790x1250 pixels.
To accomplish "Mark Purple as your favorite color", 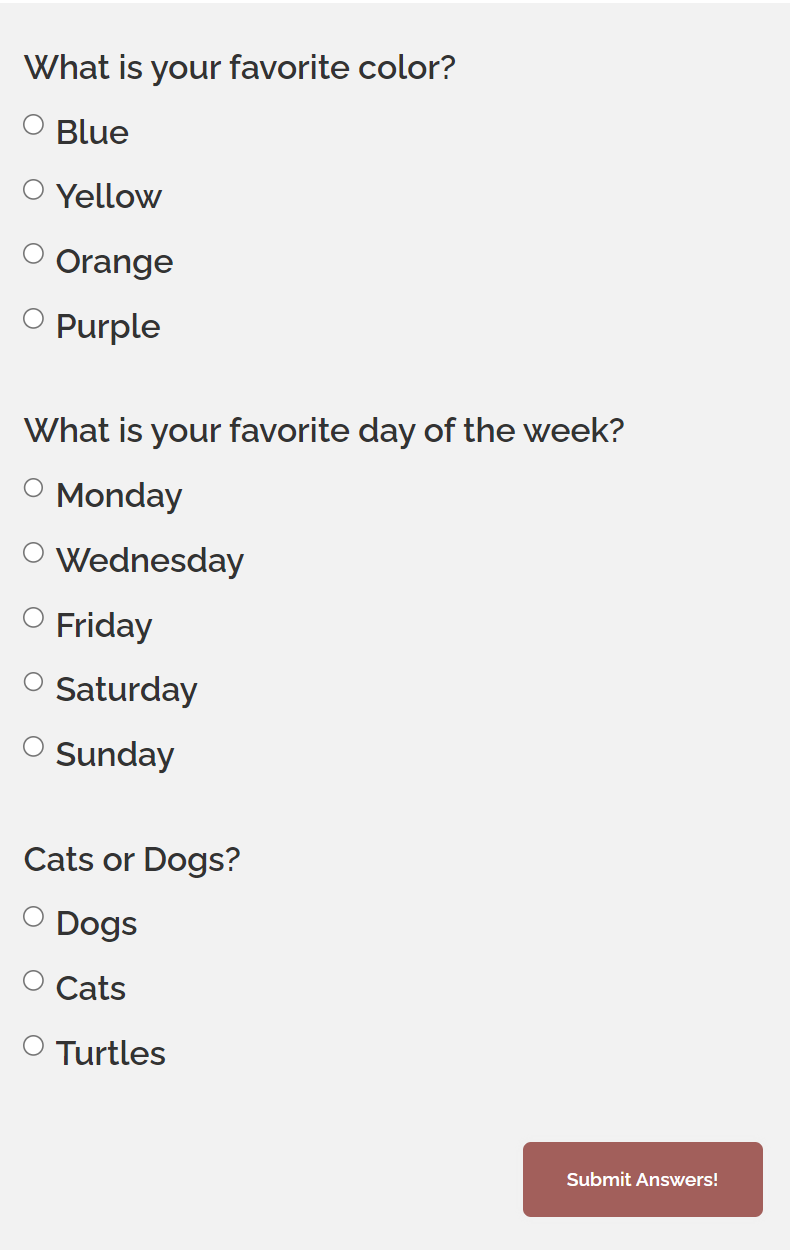I will [x=34, y=319].
